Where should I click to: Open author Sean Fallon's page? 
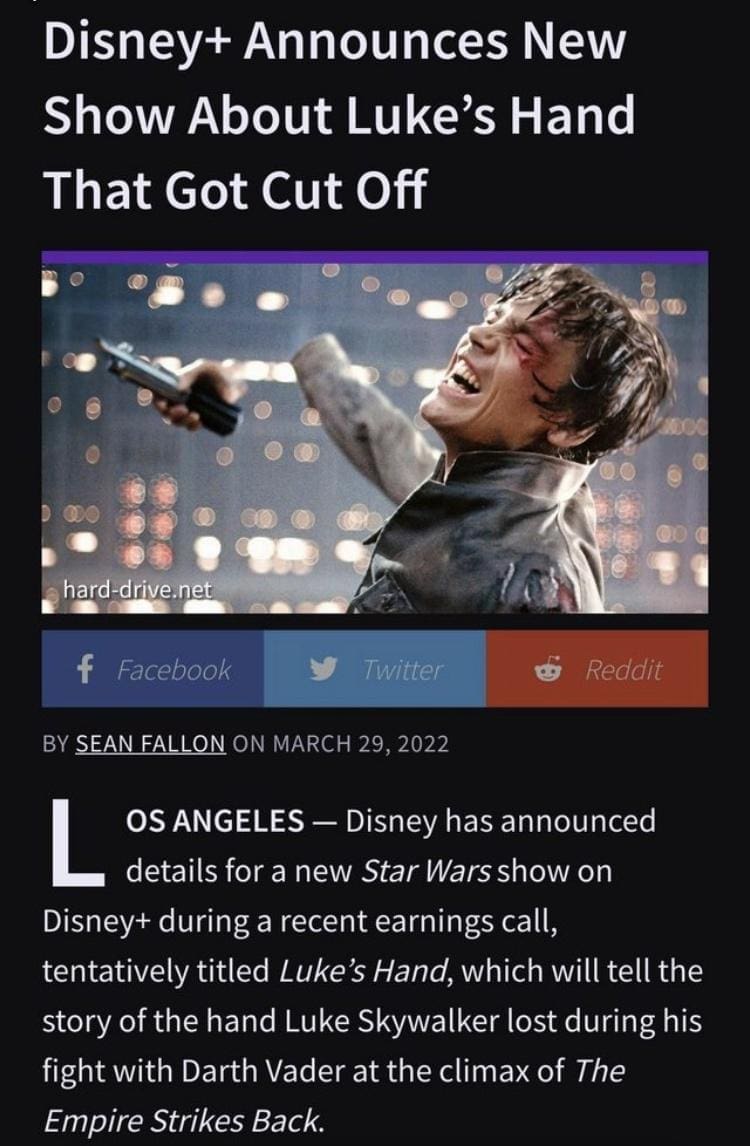151,744
